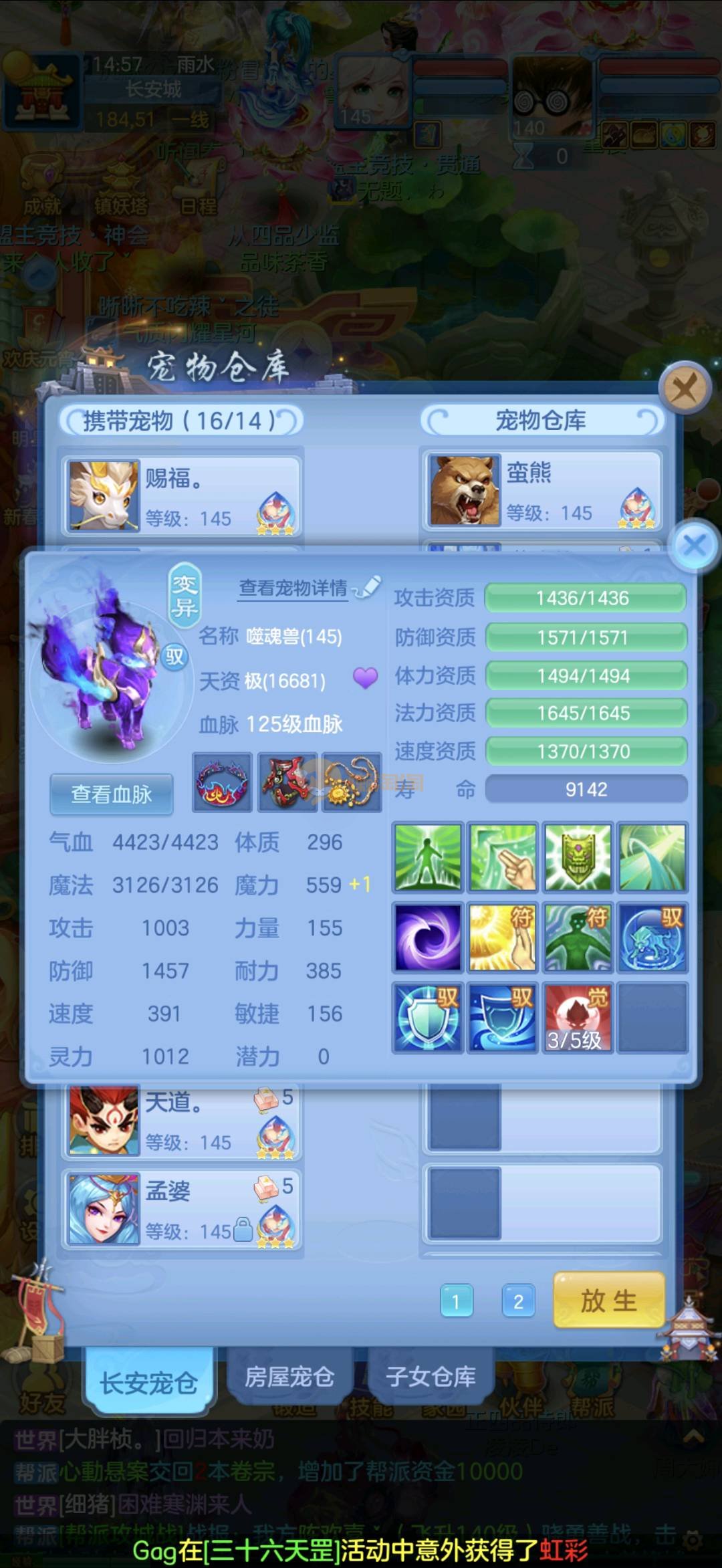This screenshot has height=1568, width=722.
Task: Inspect the golden necklace equipment slot
Action: tap(352, 782)
